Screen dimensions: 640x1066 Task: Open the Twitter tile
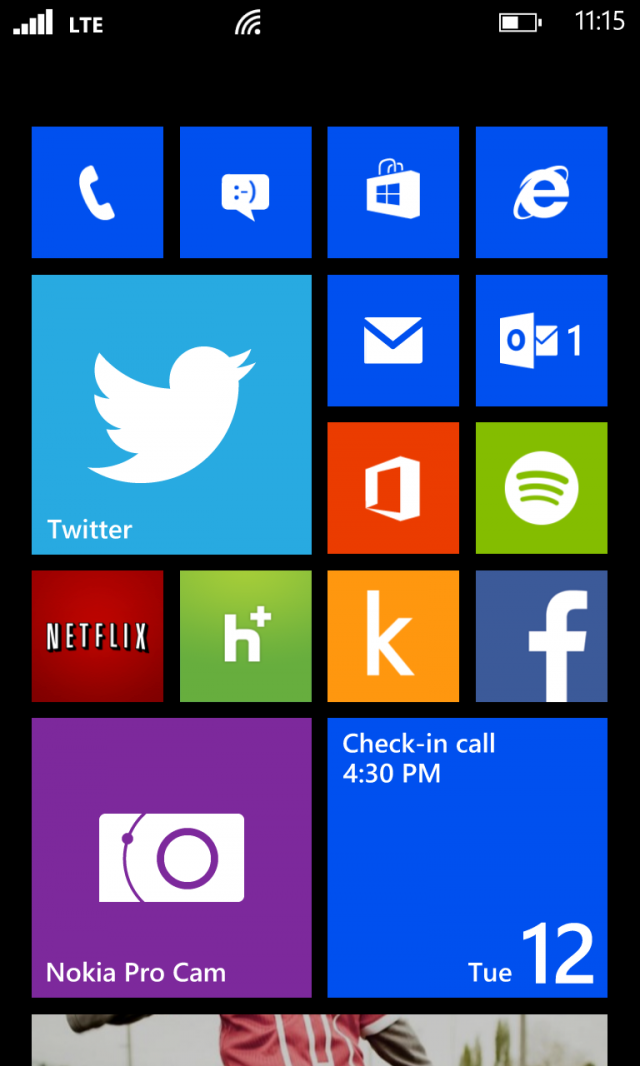point(171,414)
